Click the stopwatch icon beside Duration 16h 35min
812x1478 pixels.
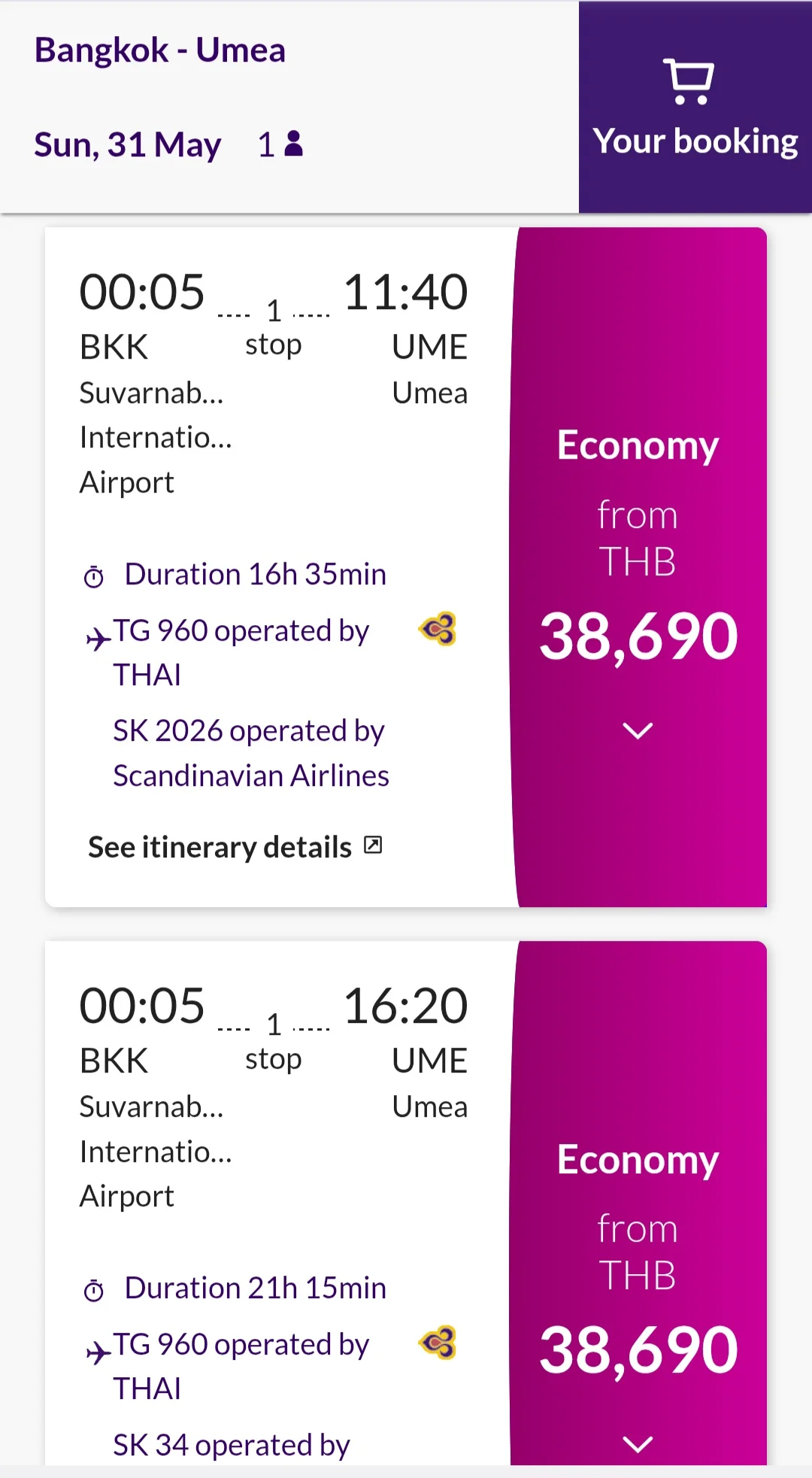[x=93, y=574]
